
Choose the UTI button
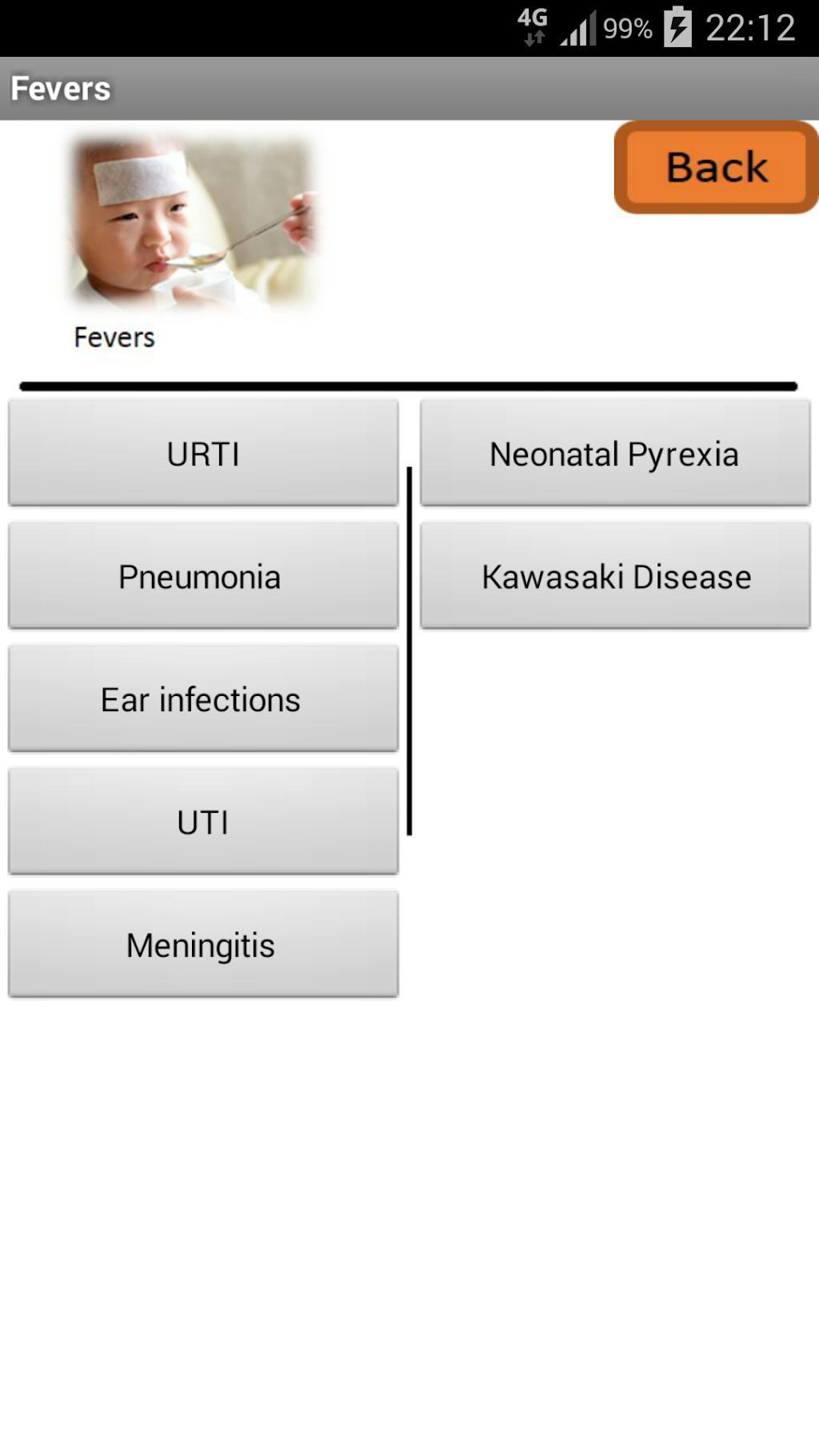pyautogui.click(x=203, y=822)
